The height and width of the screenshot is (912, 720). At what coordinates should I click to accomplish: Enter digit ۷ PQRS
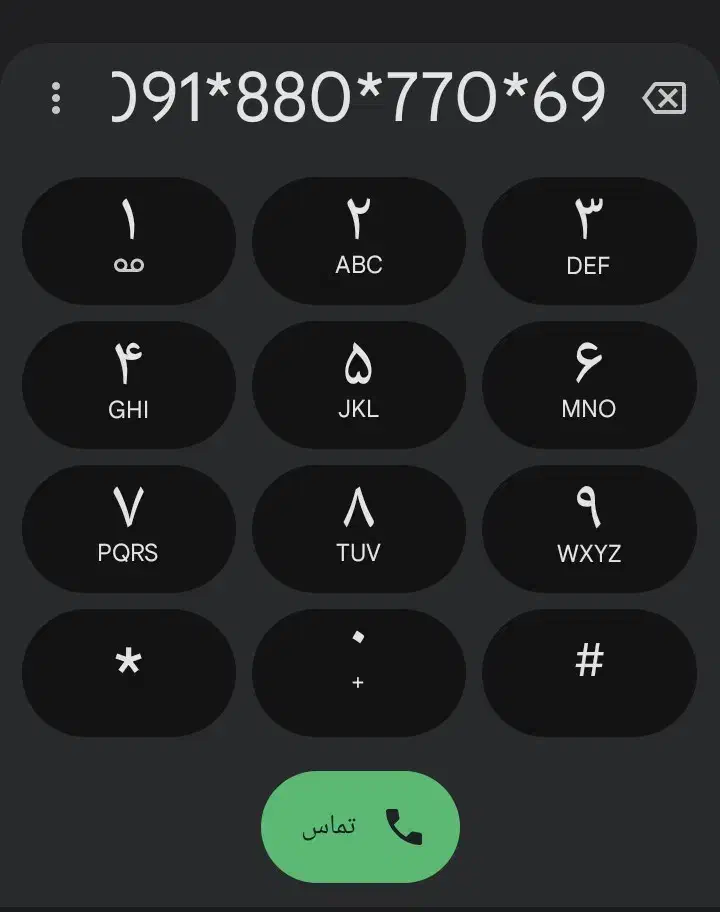tap(129, 529)
